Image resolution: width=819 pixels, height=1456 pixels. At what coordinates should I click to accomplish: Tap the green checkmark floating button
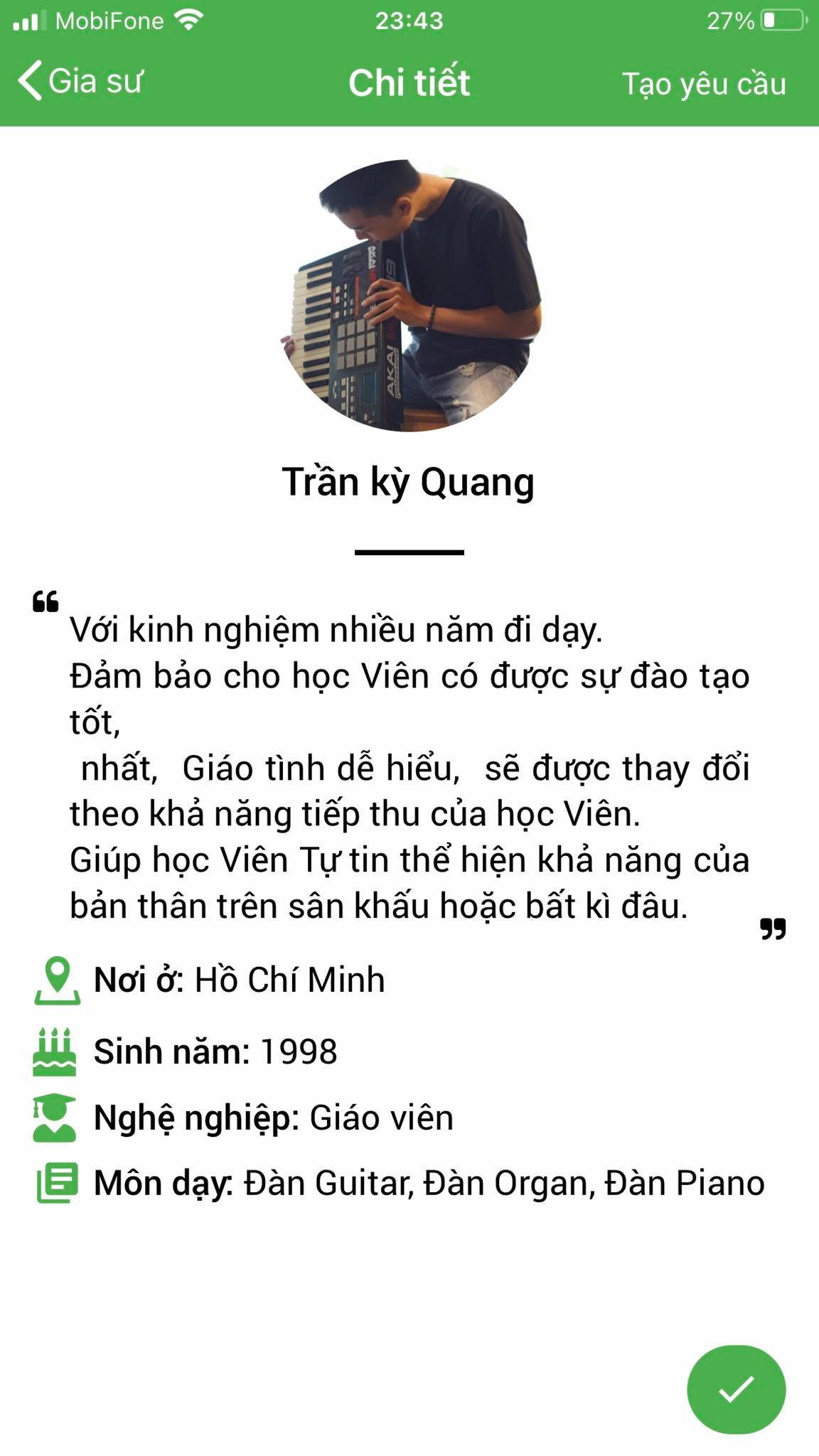(736, 1389)
